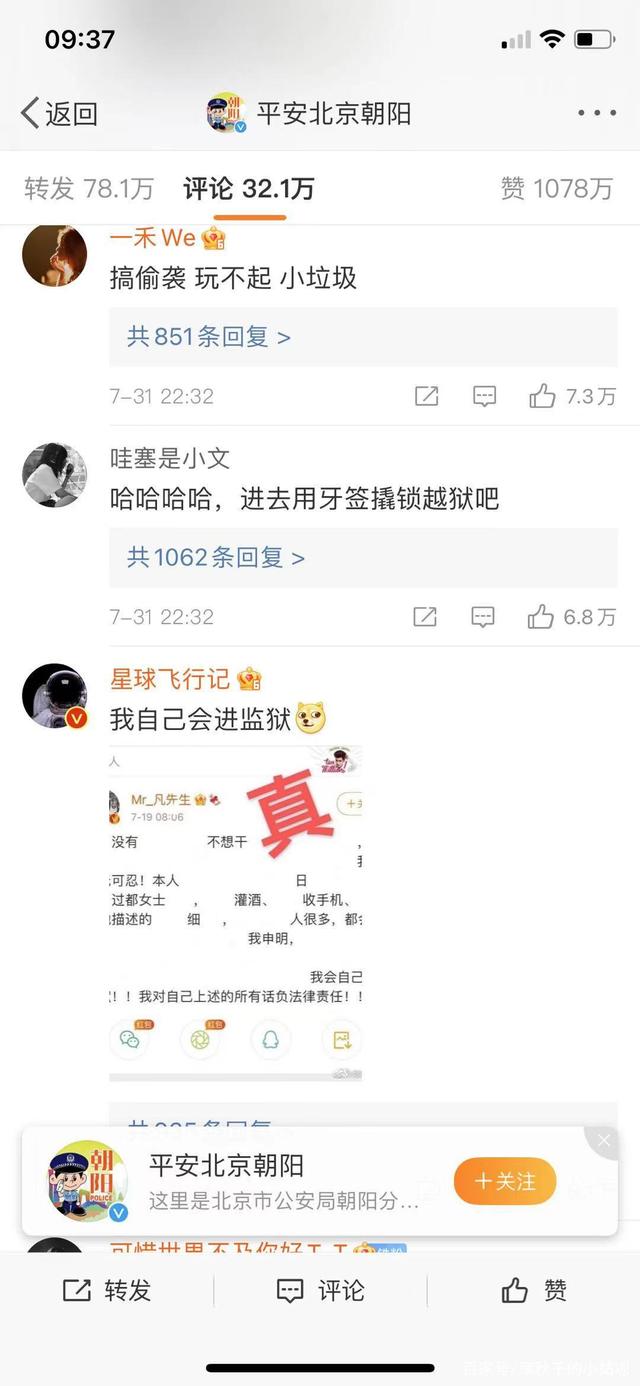Viewport: 640px width, 1386px height.
Task: Reply to 哇塞是小文's comment via comment icon
Action: (x=483, y=617)
